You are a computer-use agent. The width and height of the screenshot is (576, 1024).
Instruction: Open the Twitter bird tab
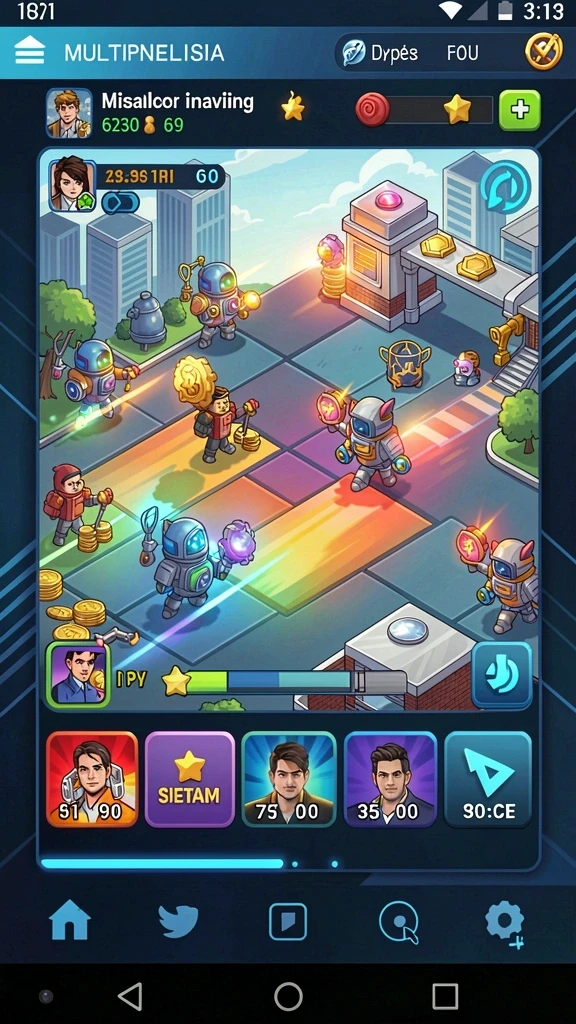click(178, 921)
